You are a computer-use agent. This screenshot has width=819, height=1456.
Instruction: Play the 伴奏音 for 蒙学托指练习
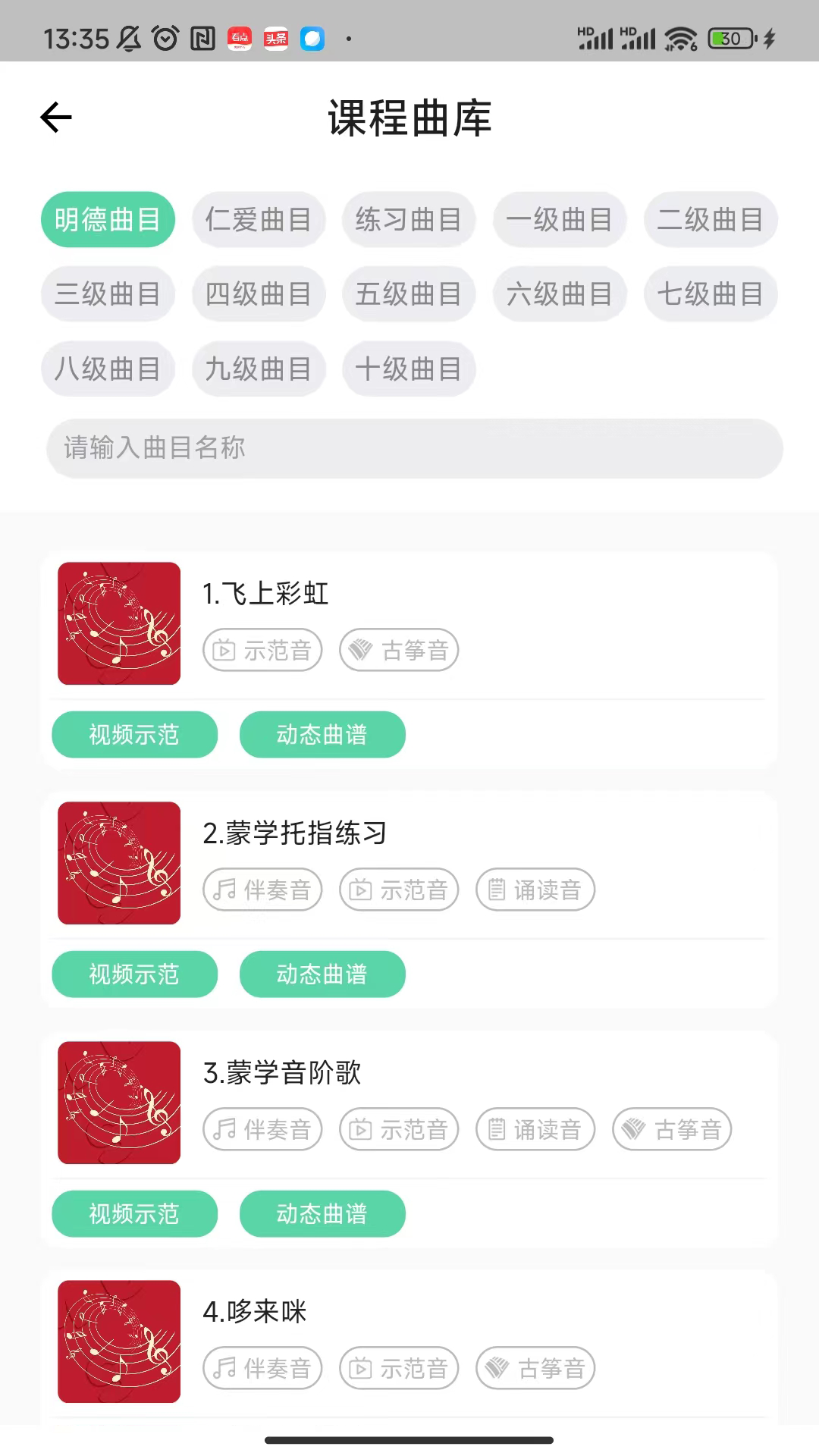pyautogui.click(x=262, y=890)
